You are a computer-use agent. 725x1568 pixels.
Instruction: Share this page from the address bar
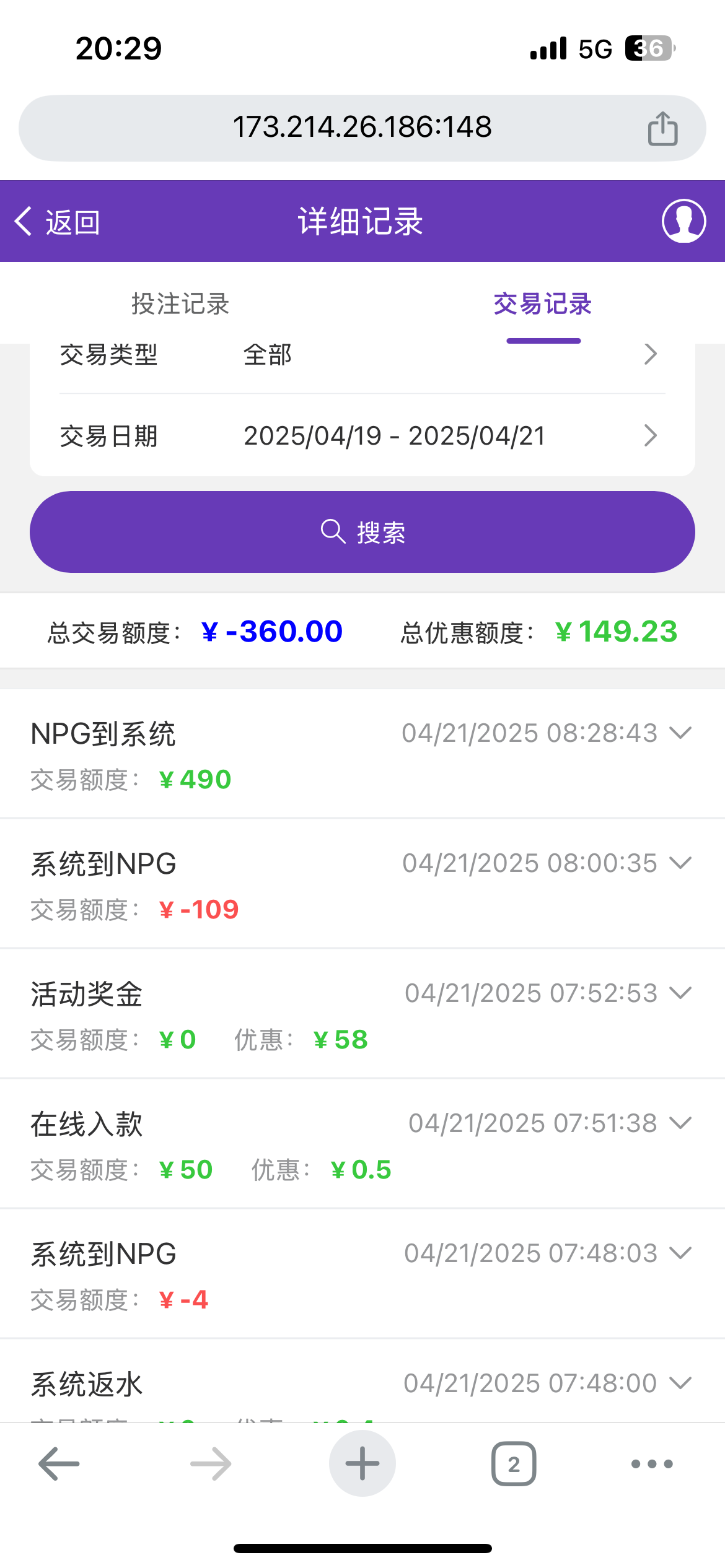pos(662,128)
